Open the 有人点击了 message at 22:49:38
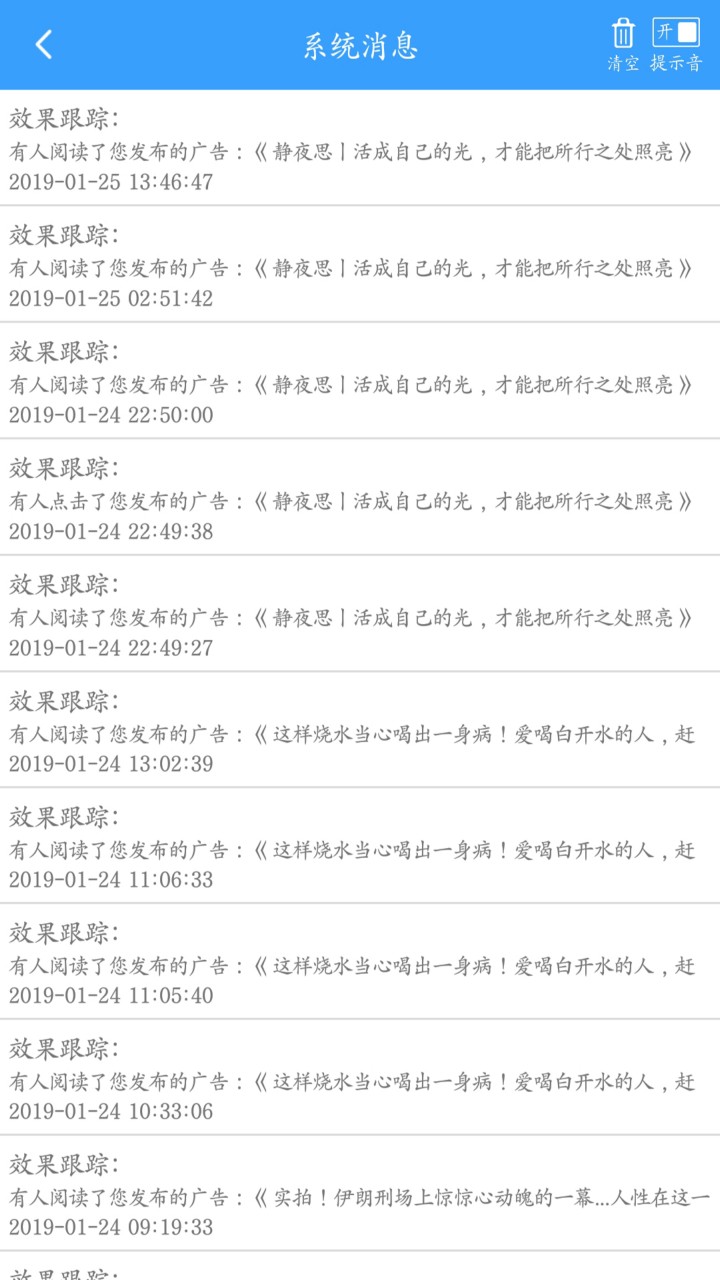The height and width of the screenshot is (1280, 720). [360, 498]
